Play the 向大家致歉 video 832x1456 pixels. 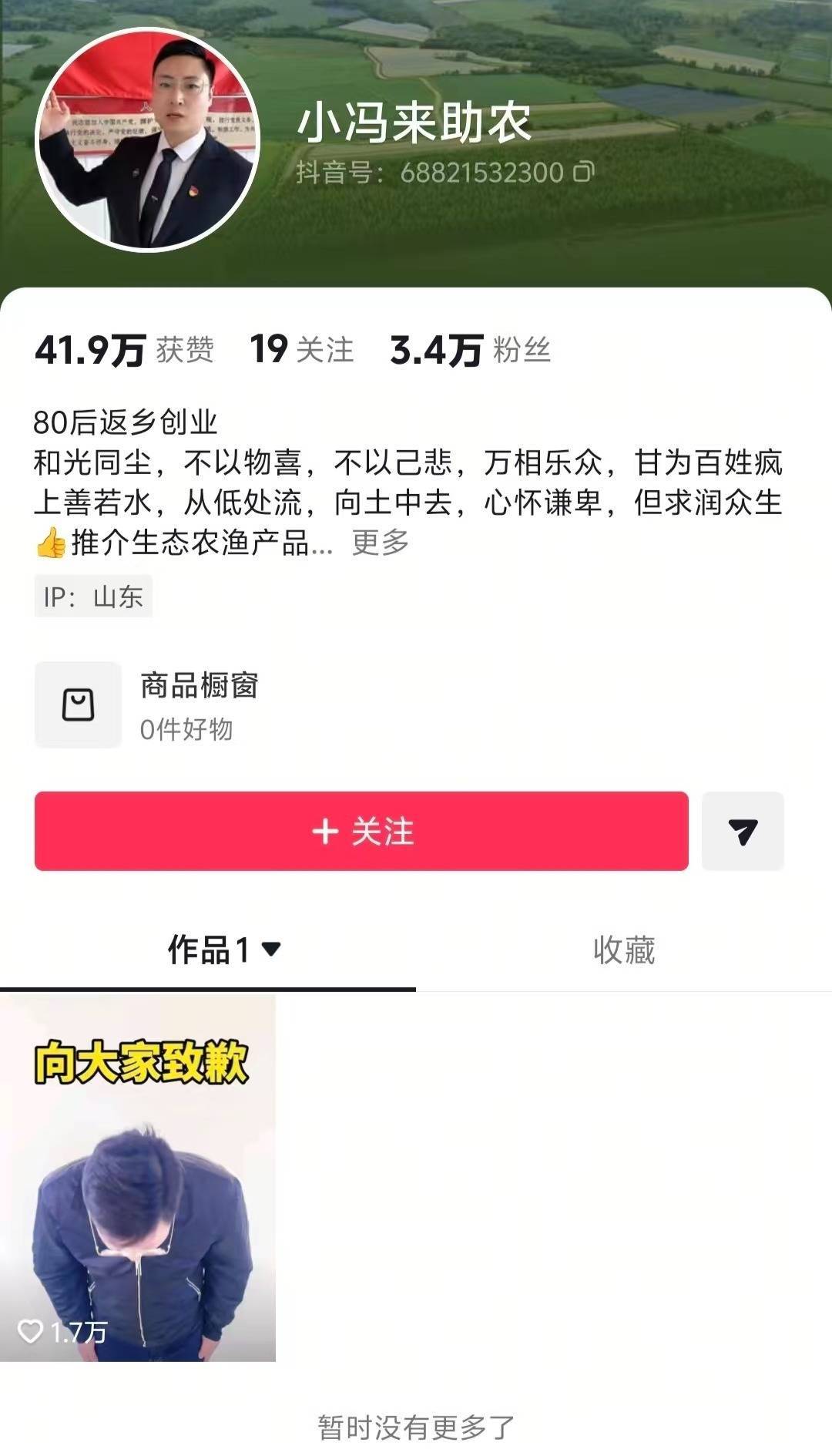[138, 1178]
